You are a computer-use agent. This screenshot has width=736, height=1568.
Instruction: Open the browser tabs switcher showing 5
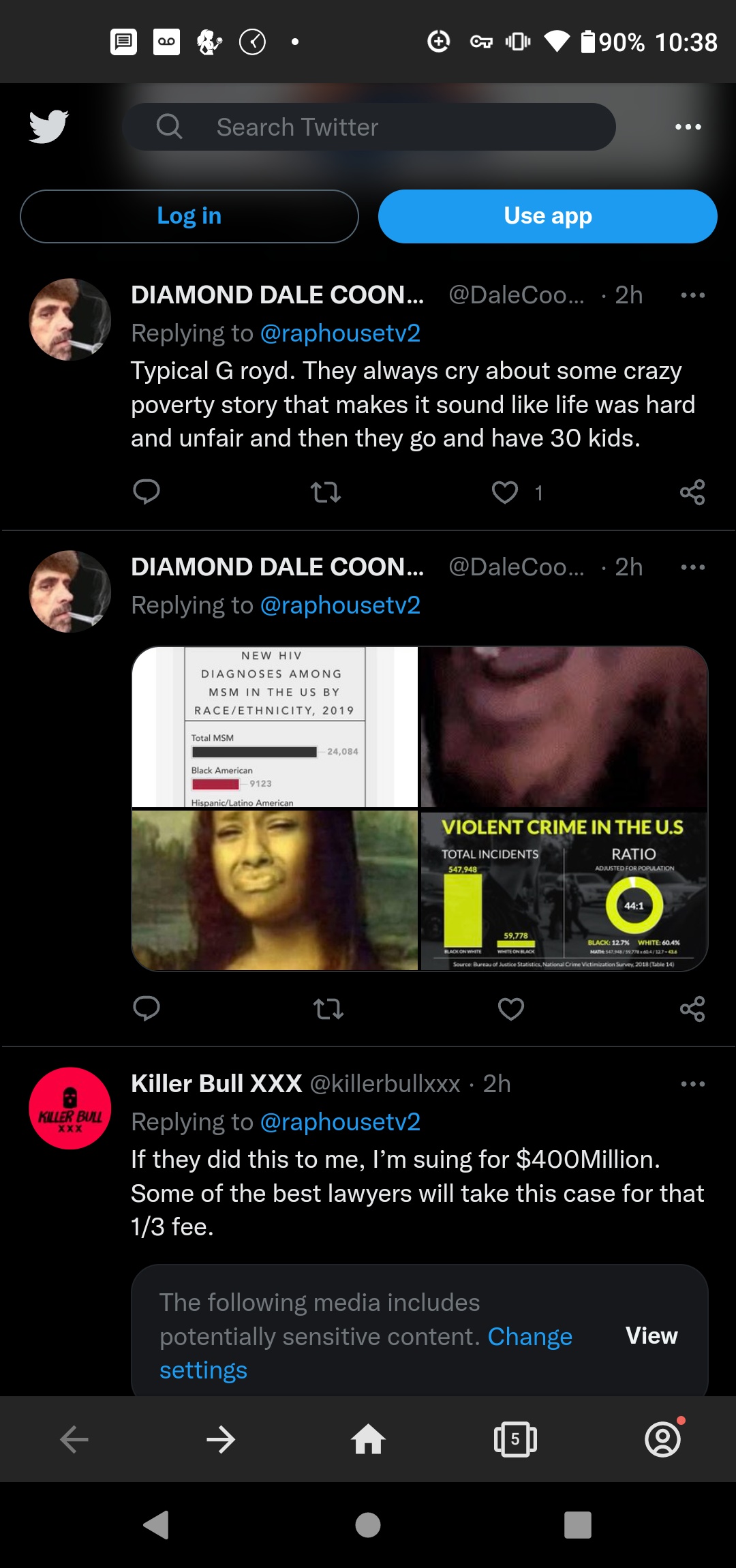(515, 1439)
